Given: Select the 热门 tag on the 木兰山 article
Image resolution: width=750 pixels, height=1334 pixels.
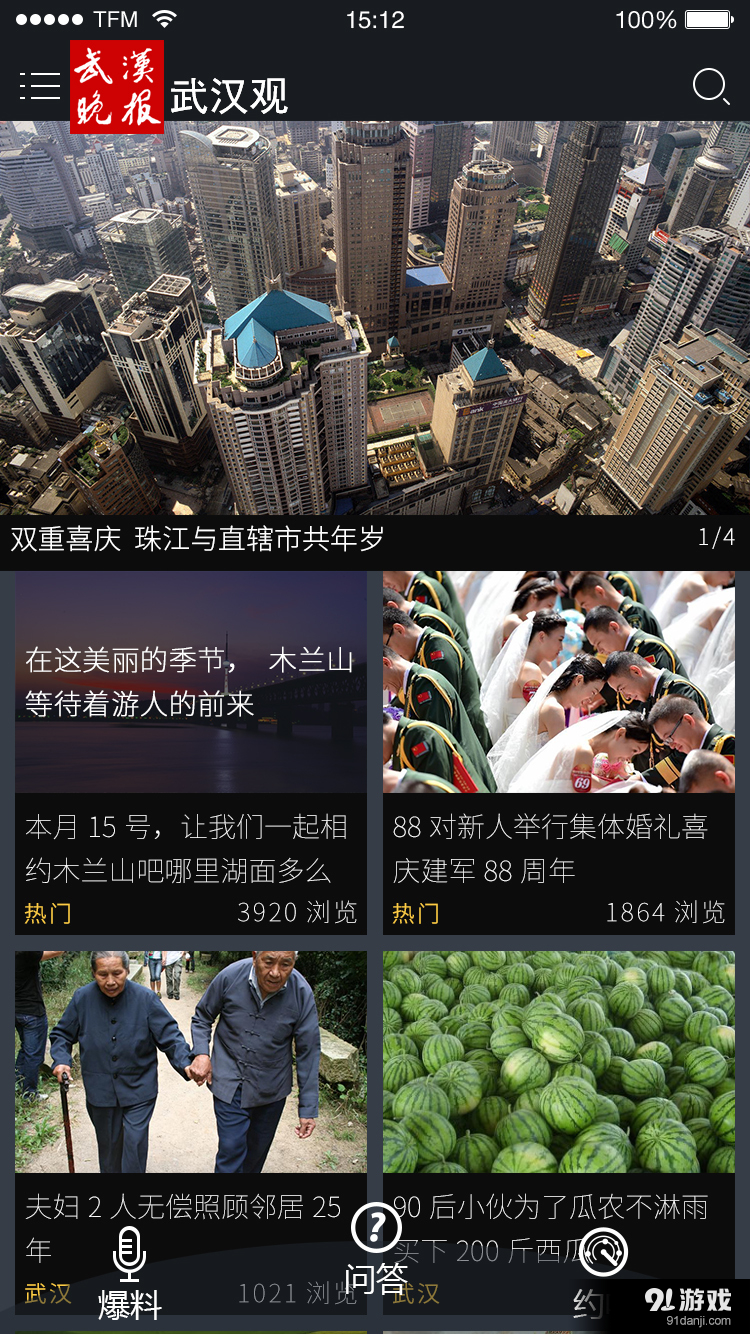Looking at the screenshot, I should (x=46, y=913).
